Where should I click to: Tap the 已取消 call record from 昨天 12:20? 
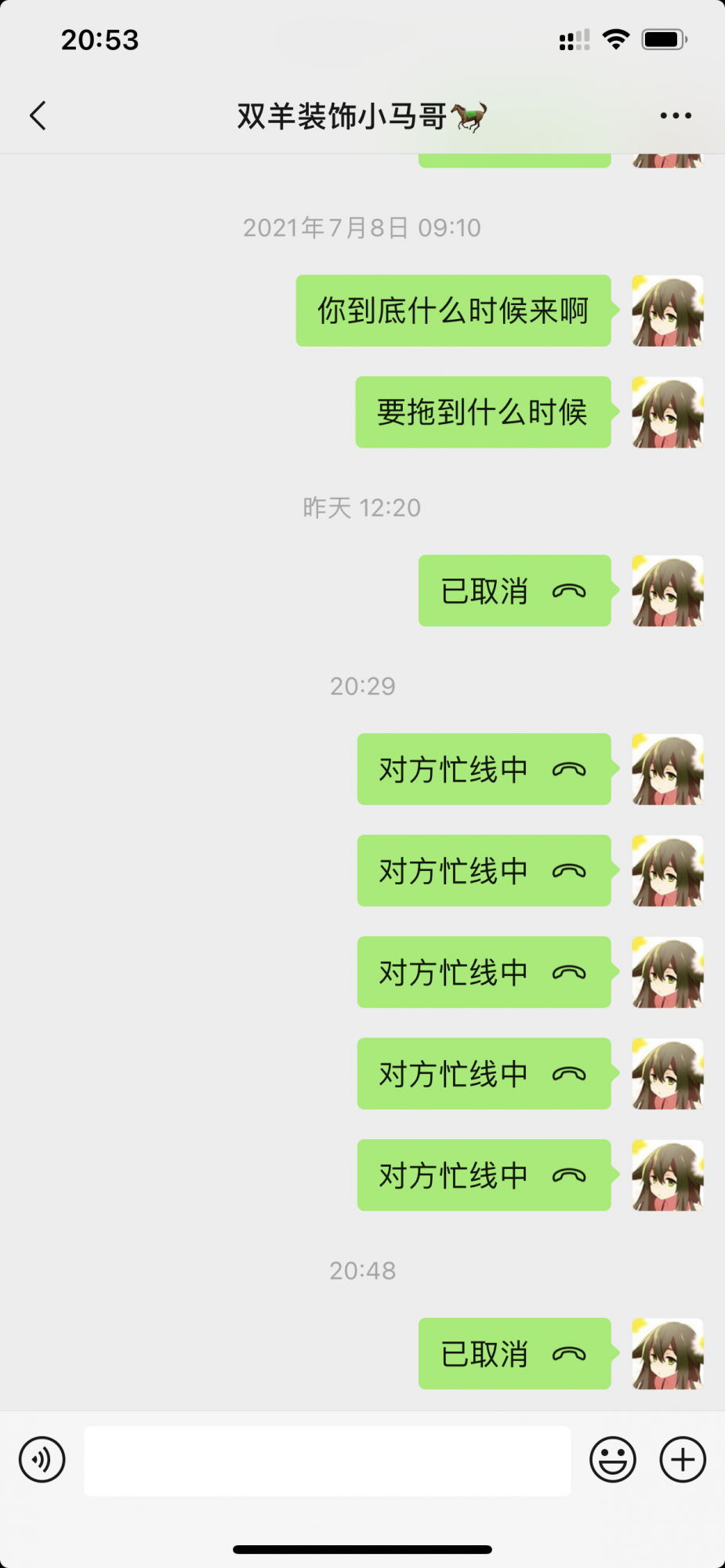click(x=514, y=591)
